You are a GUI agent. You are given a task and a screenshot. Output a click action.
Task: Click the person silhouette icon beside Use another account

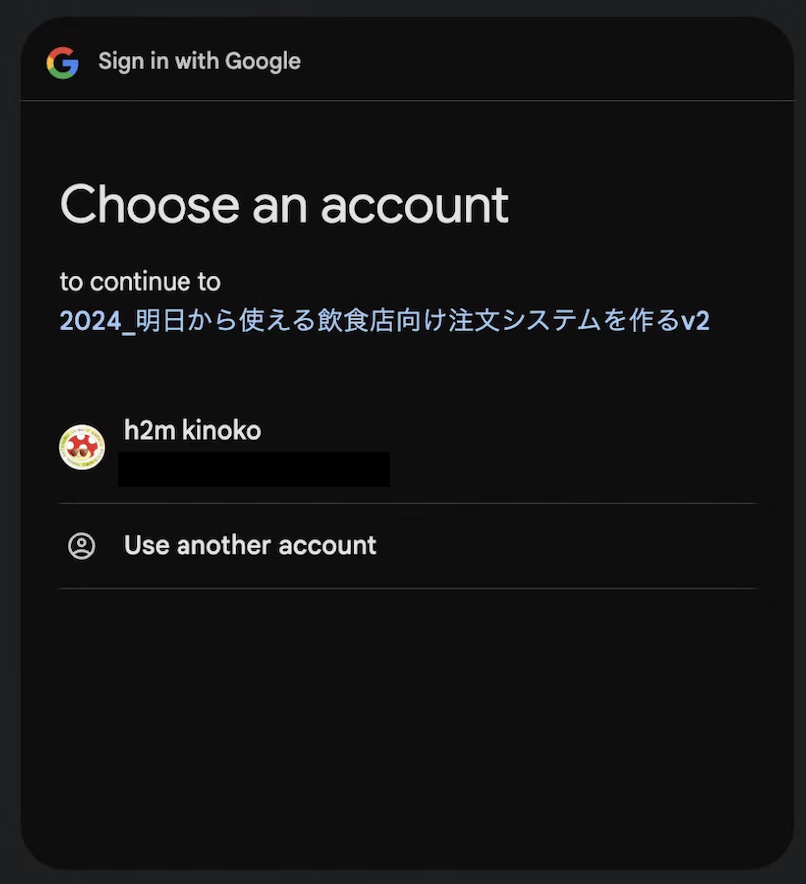click(x=81, y=545)
